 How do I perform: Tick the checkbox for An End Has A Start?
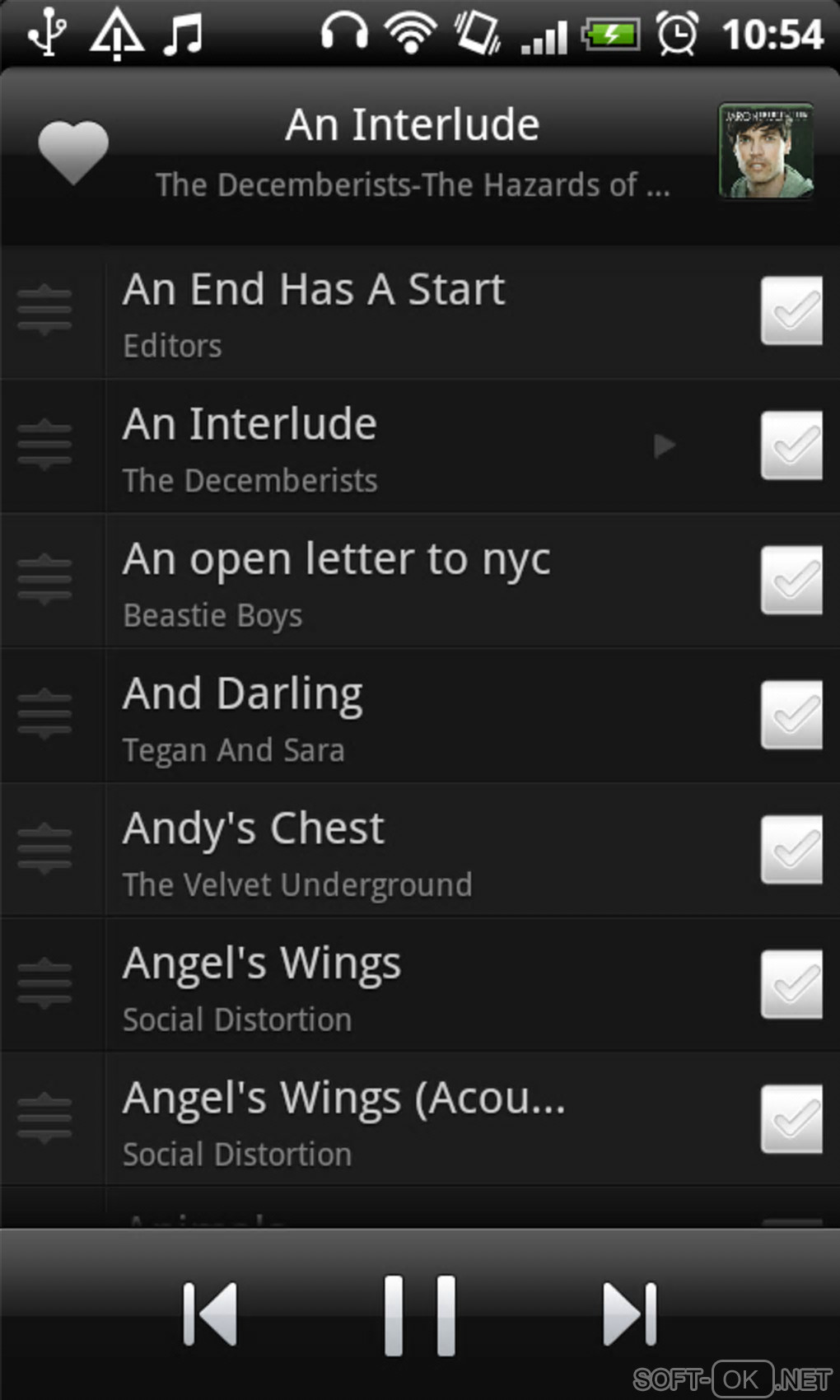pyautogui.click(x=791, y=311)
